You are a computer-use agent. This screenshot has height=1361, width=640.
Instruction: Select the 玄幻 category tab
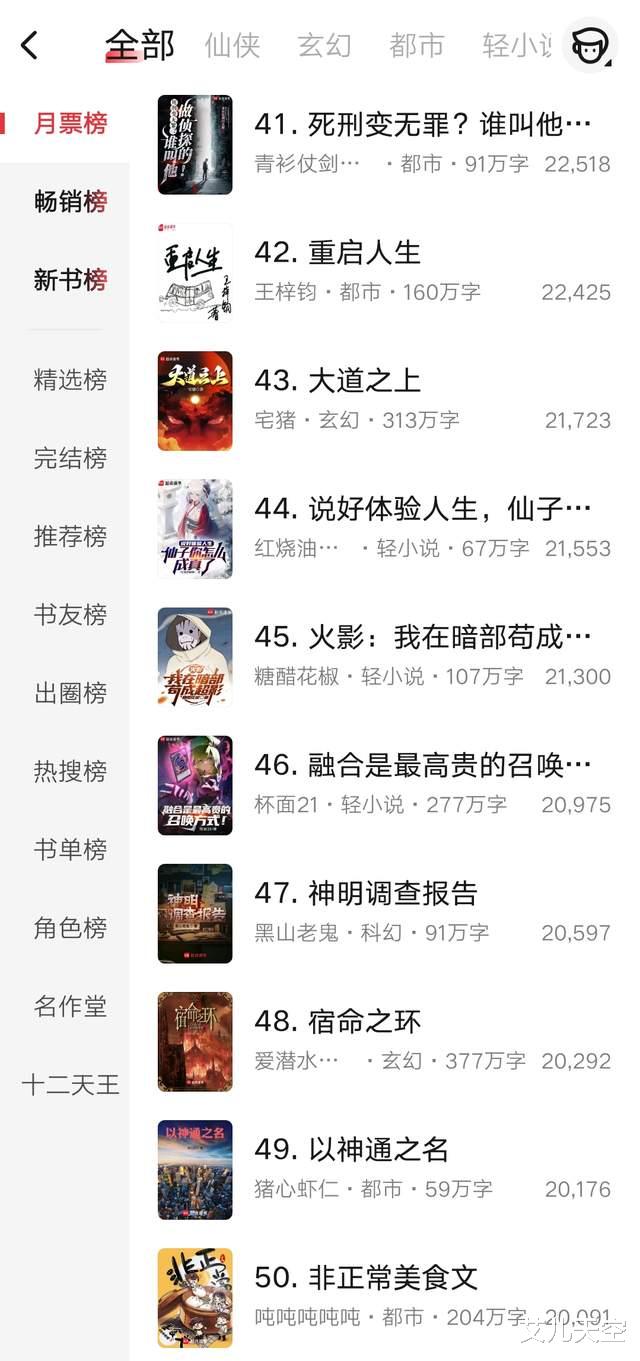[324, 45]
